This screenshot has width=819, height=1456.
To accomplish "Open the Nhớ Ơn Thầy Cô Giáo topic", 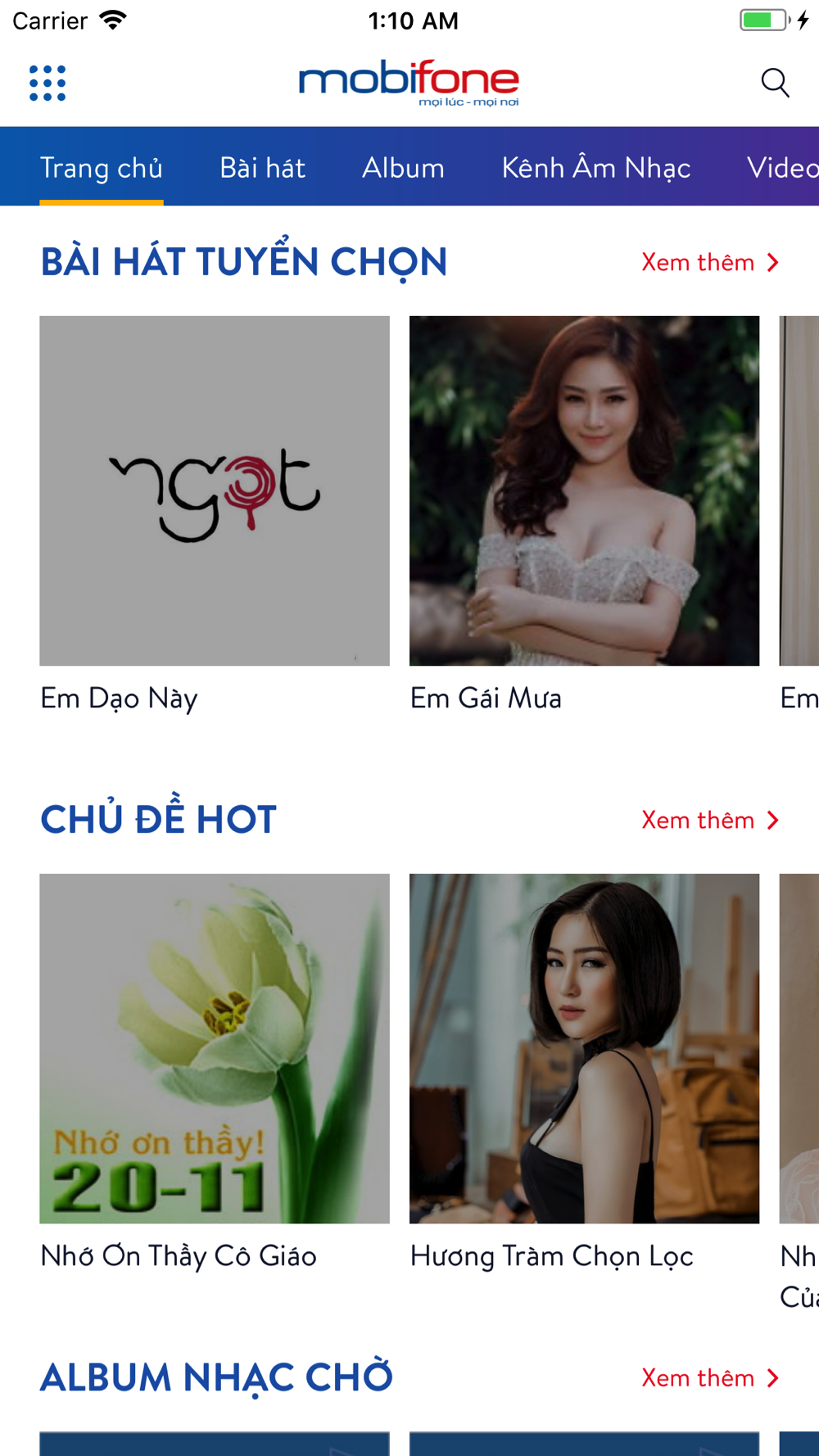I will [x=215, y=1073].
